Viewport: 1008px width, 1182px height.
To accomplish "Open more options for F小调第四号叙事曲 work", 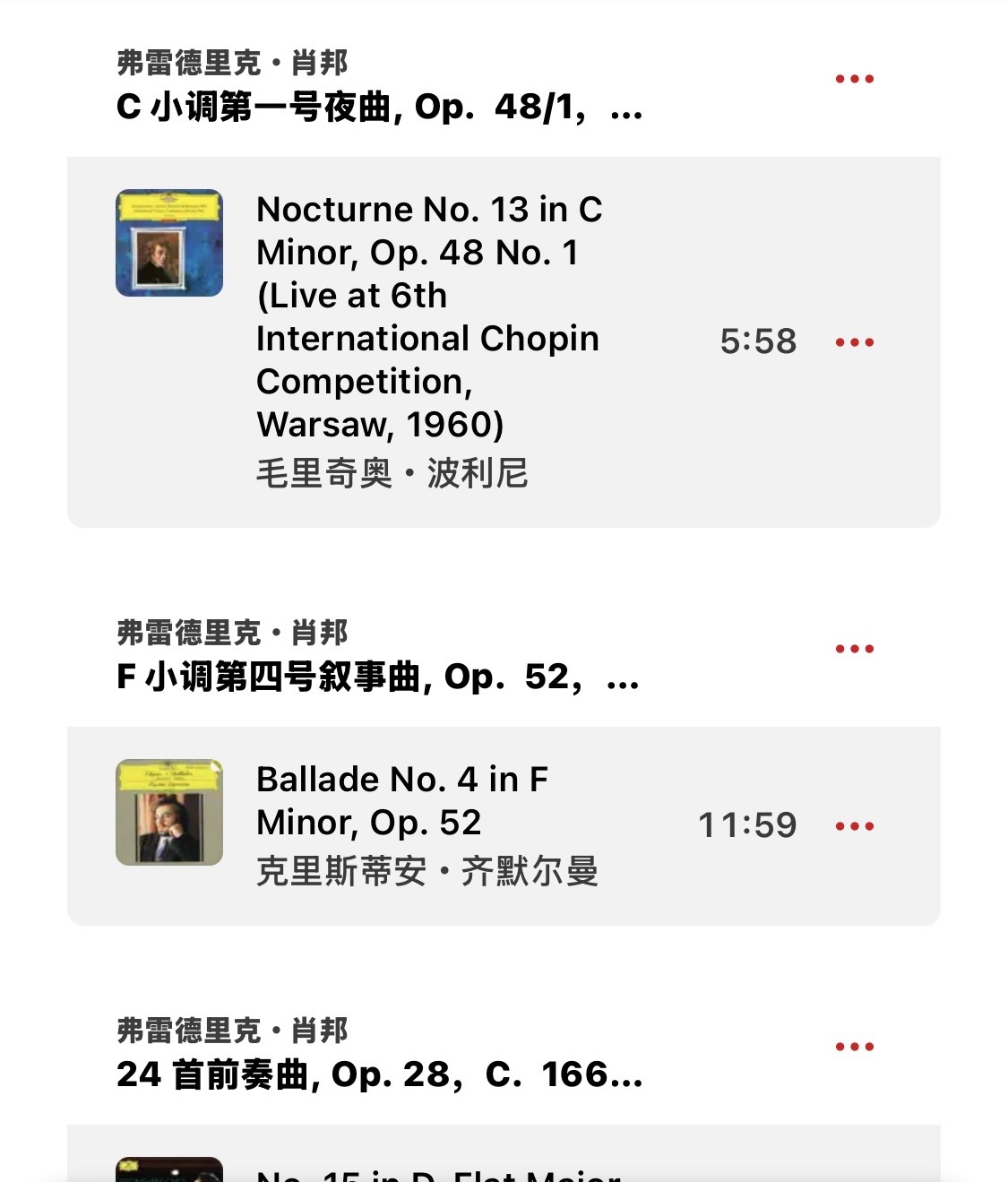I will (x=854, y=649).
